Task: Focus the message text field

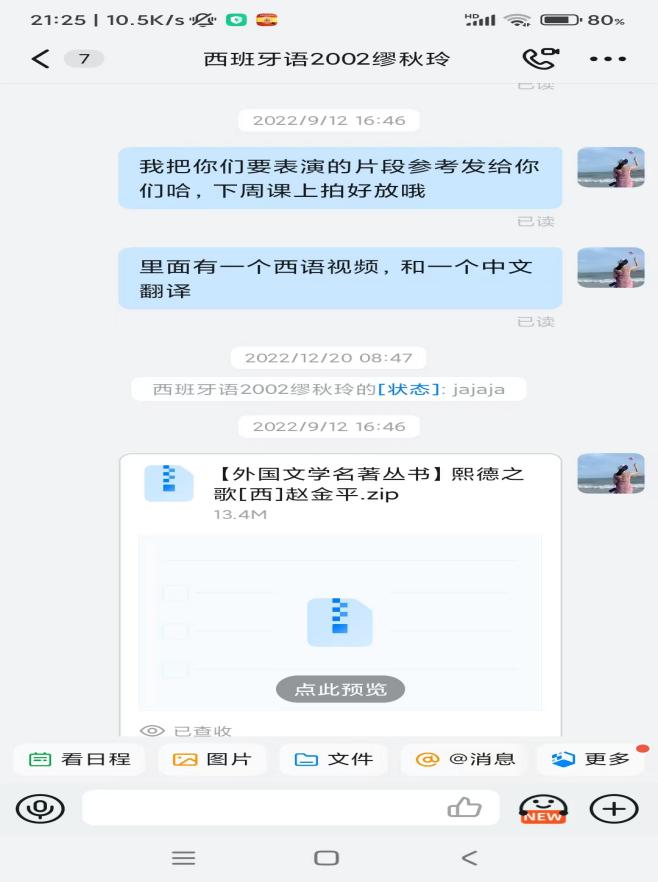Action: [260, 808]
